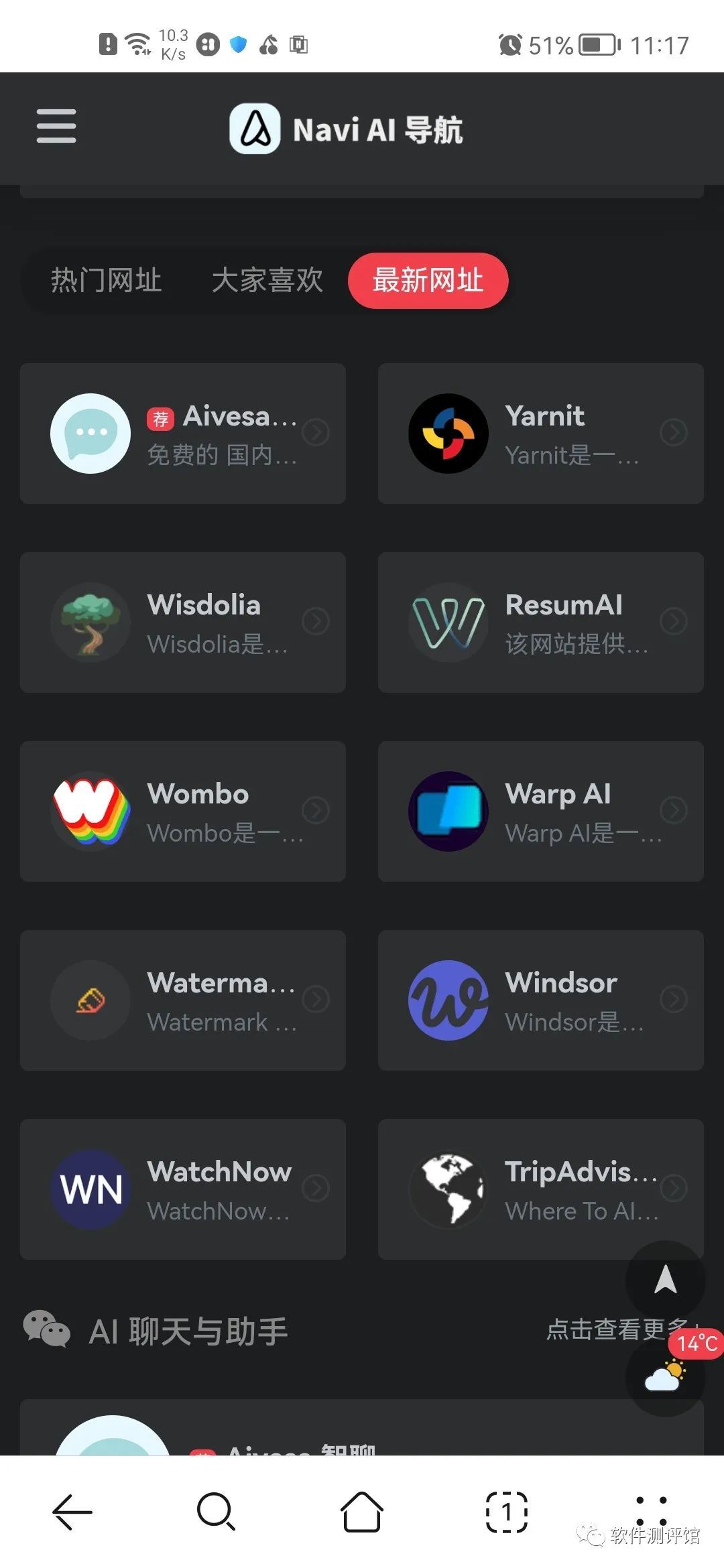Open the Warp AI card
The height and width of the screenshot is (1568, 724).
(540, 811)
